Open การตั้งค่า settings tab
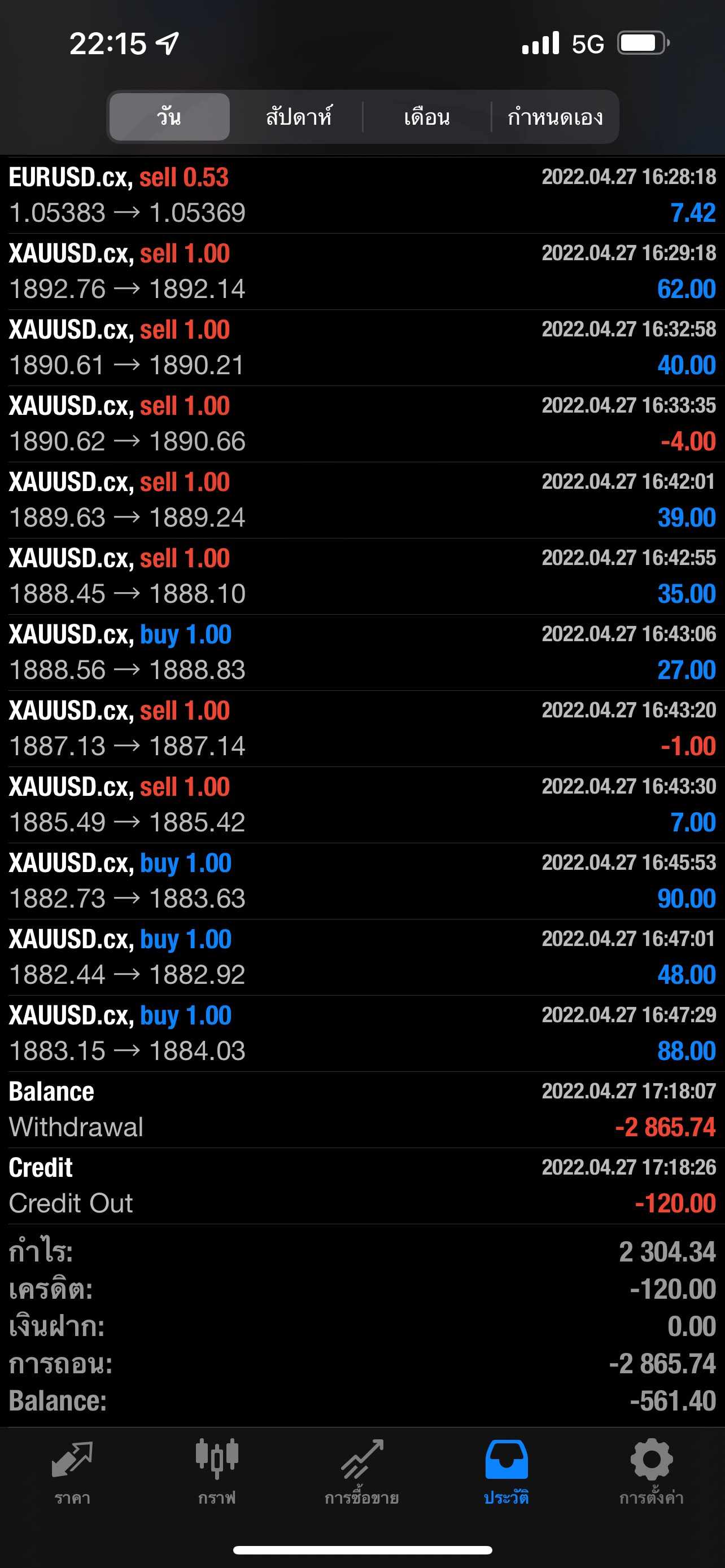This screenshot has height=1568, width=725. tap(652, 1471)
